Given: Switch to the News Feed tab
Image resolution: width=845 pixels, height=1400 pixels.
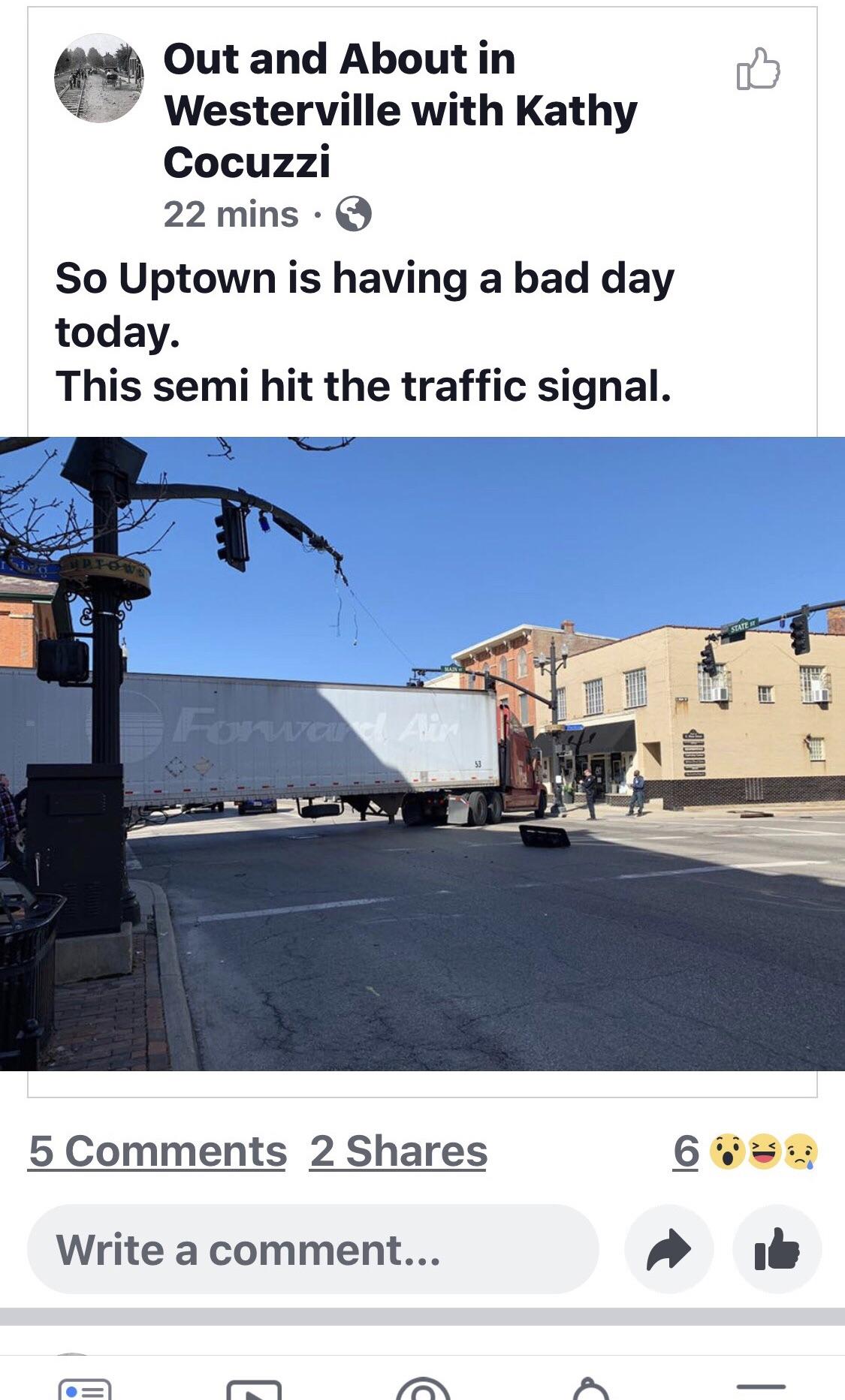Looking at the screenshot, I should click(84, 1389).
